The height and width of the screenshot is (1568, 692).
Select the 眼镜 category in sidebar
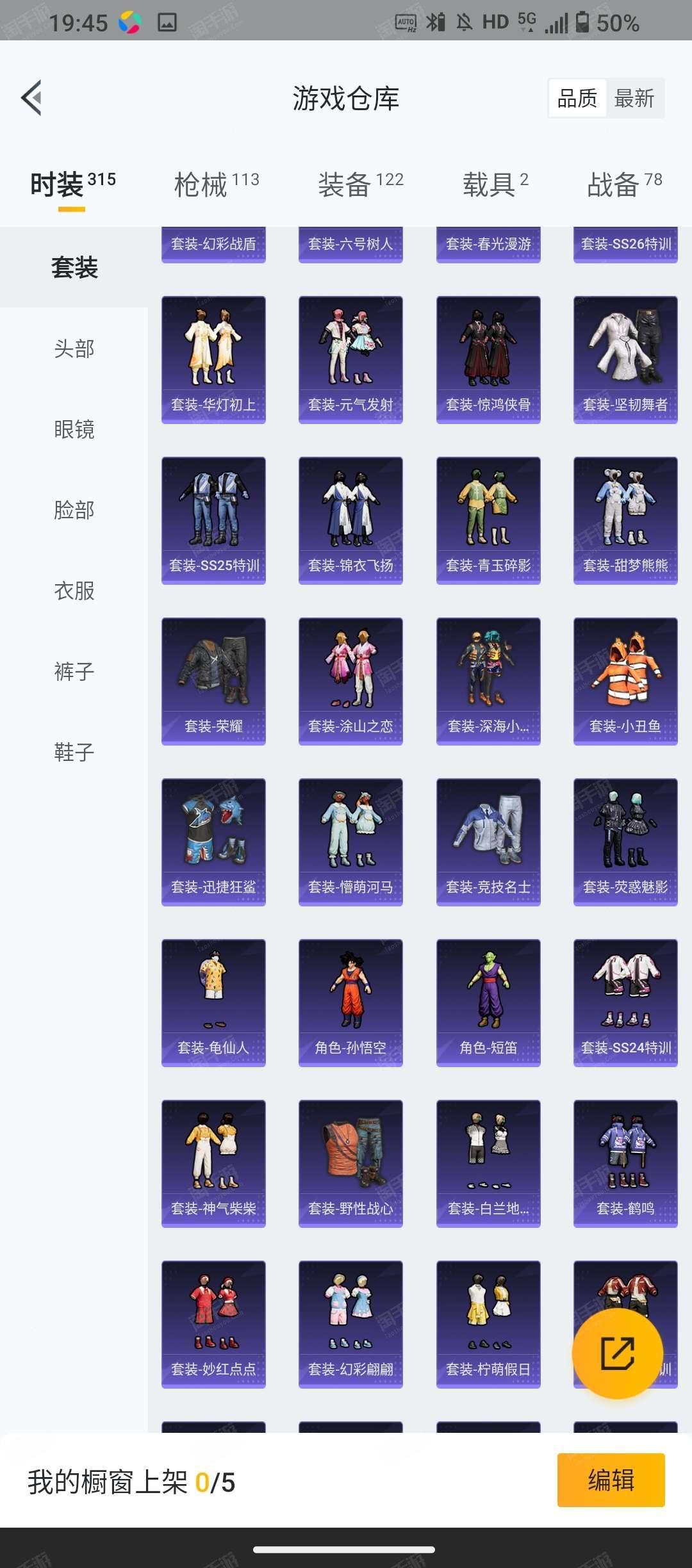74,429
